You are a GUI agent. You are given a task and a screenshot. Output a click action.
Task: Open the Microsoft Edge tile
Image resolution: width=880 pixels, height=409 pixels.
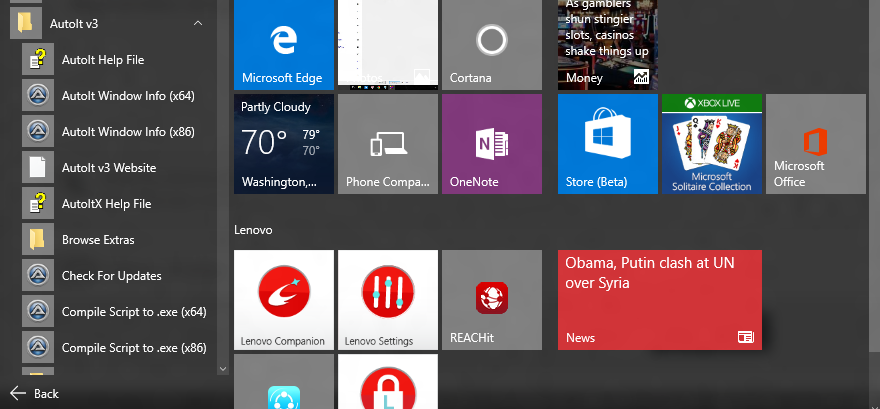click(x=284, y=45)
